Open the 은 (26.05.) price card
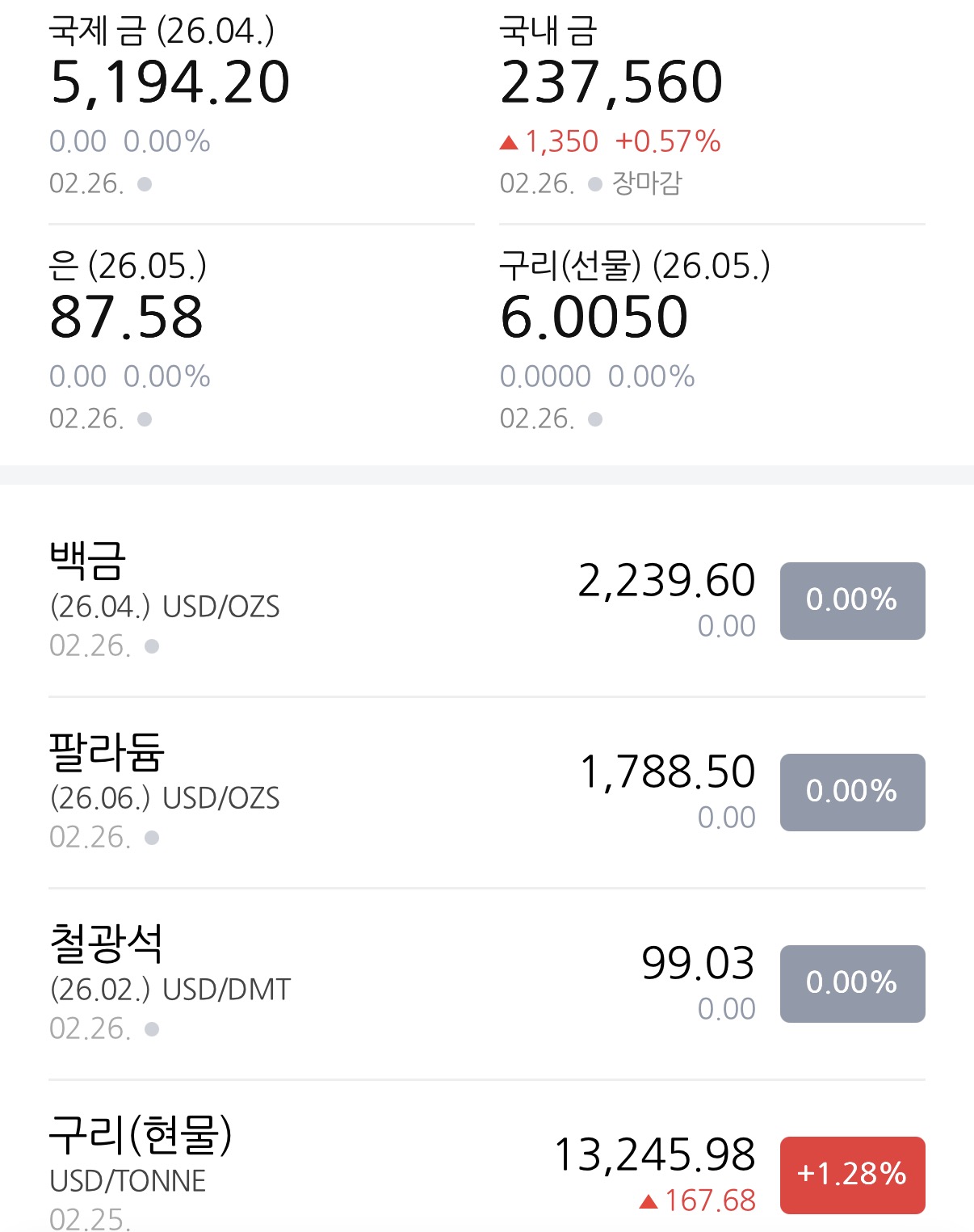The image size is (974, 1232). (261, 342)
